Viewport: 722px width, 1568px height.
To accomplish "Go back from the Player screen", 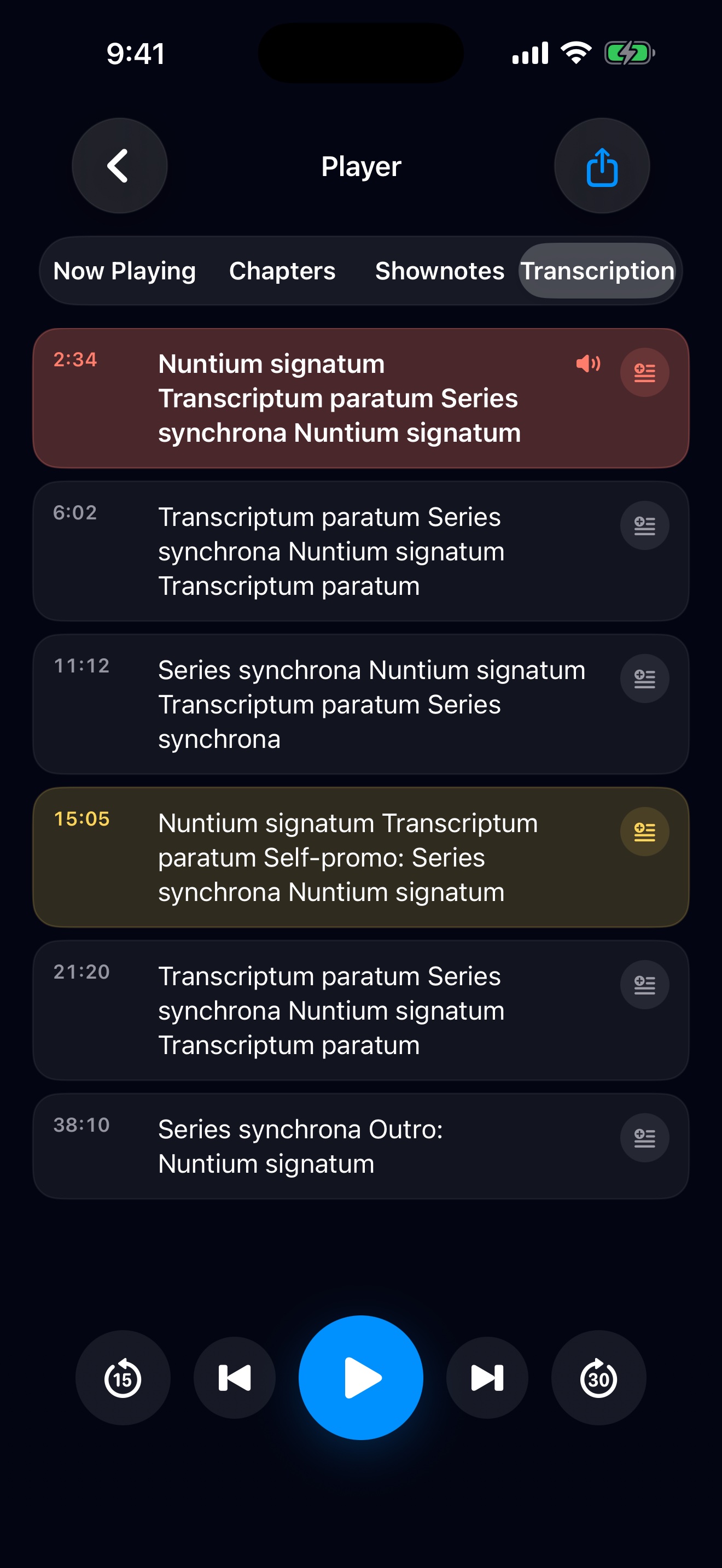I will (119, 166).
